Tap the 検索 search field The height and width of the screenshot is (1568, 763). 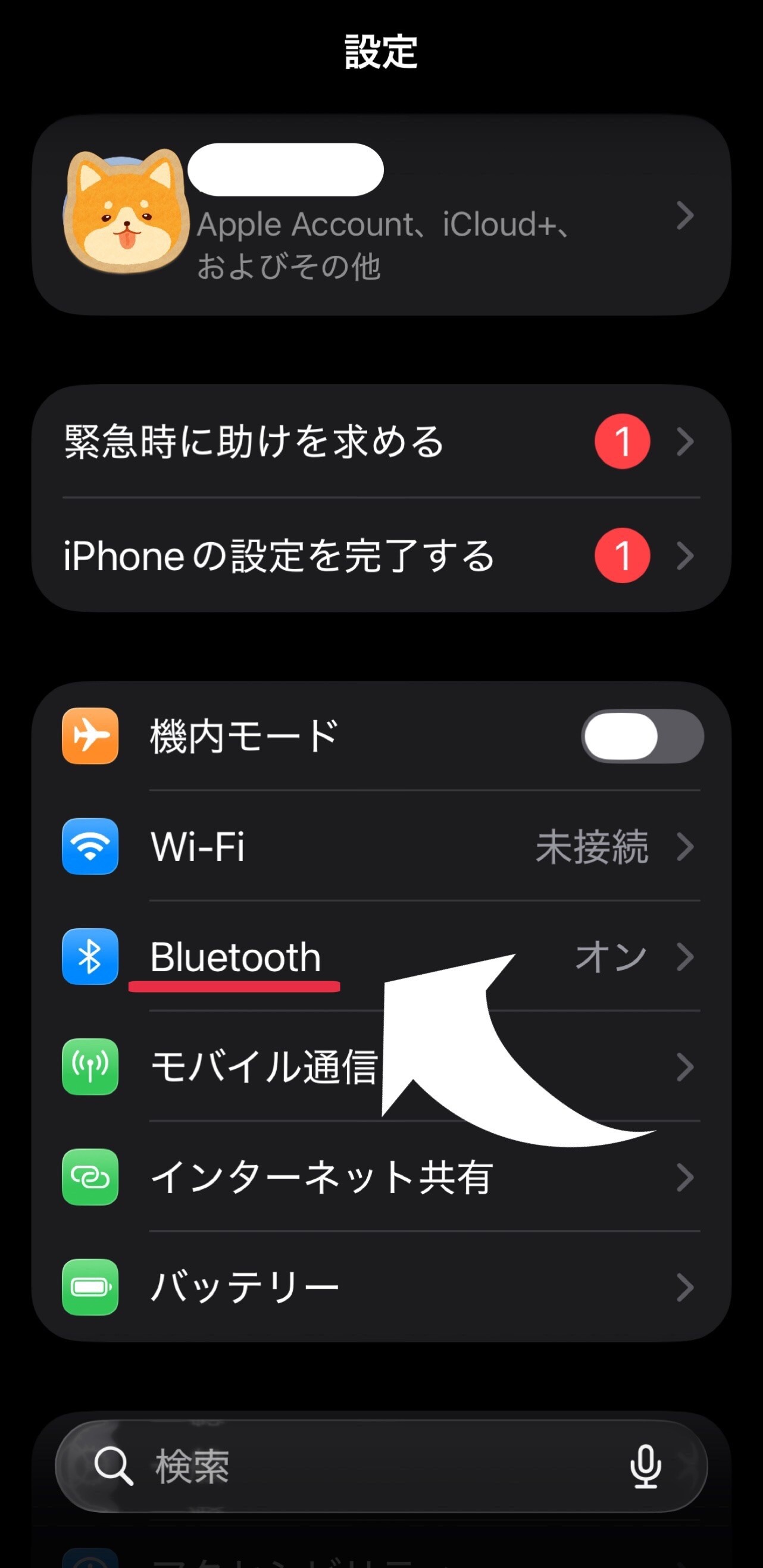click(365, 1466)
